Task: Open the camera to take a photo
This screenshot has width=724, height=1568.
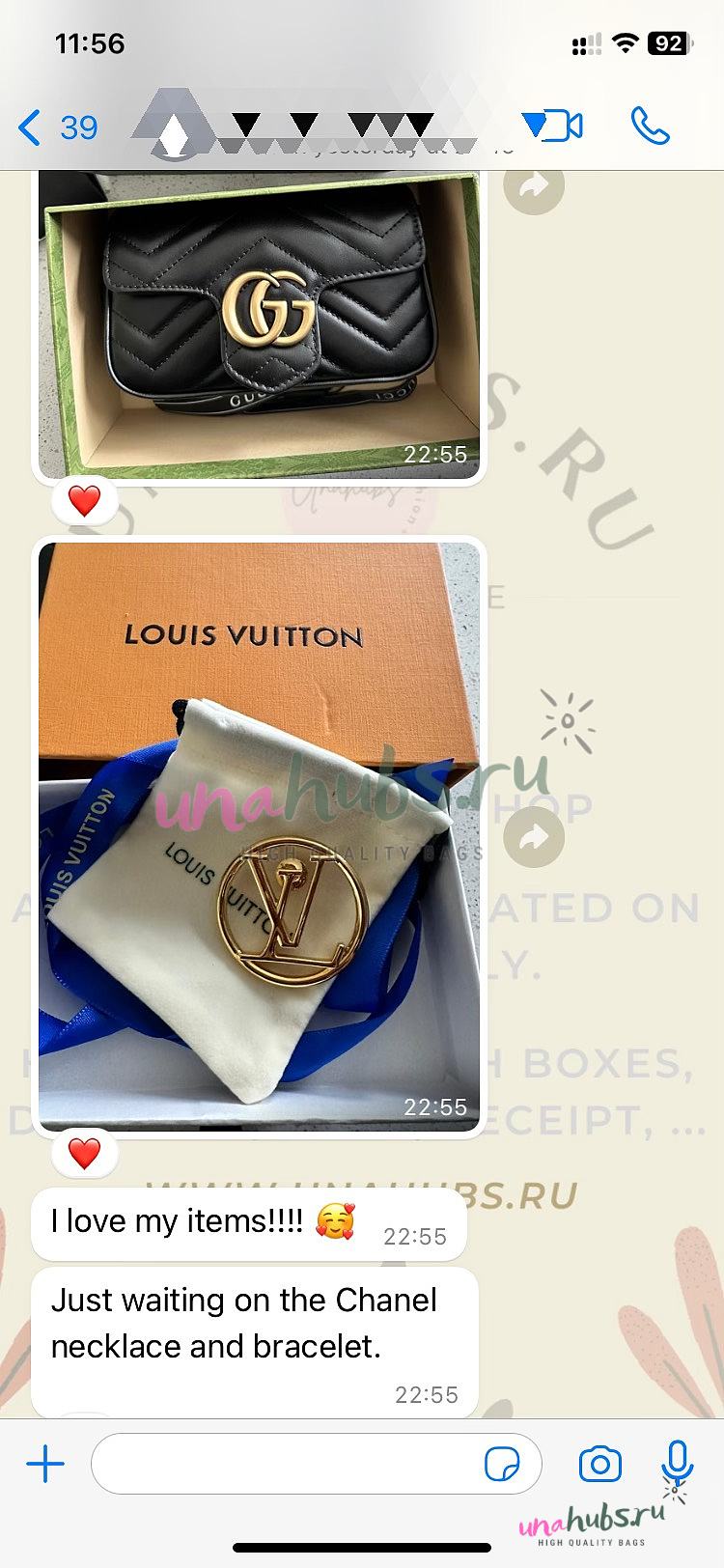Action: point(599,1465)
